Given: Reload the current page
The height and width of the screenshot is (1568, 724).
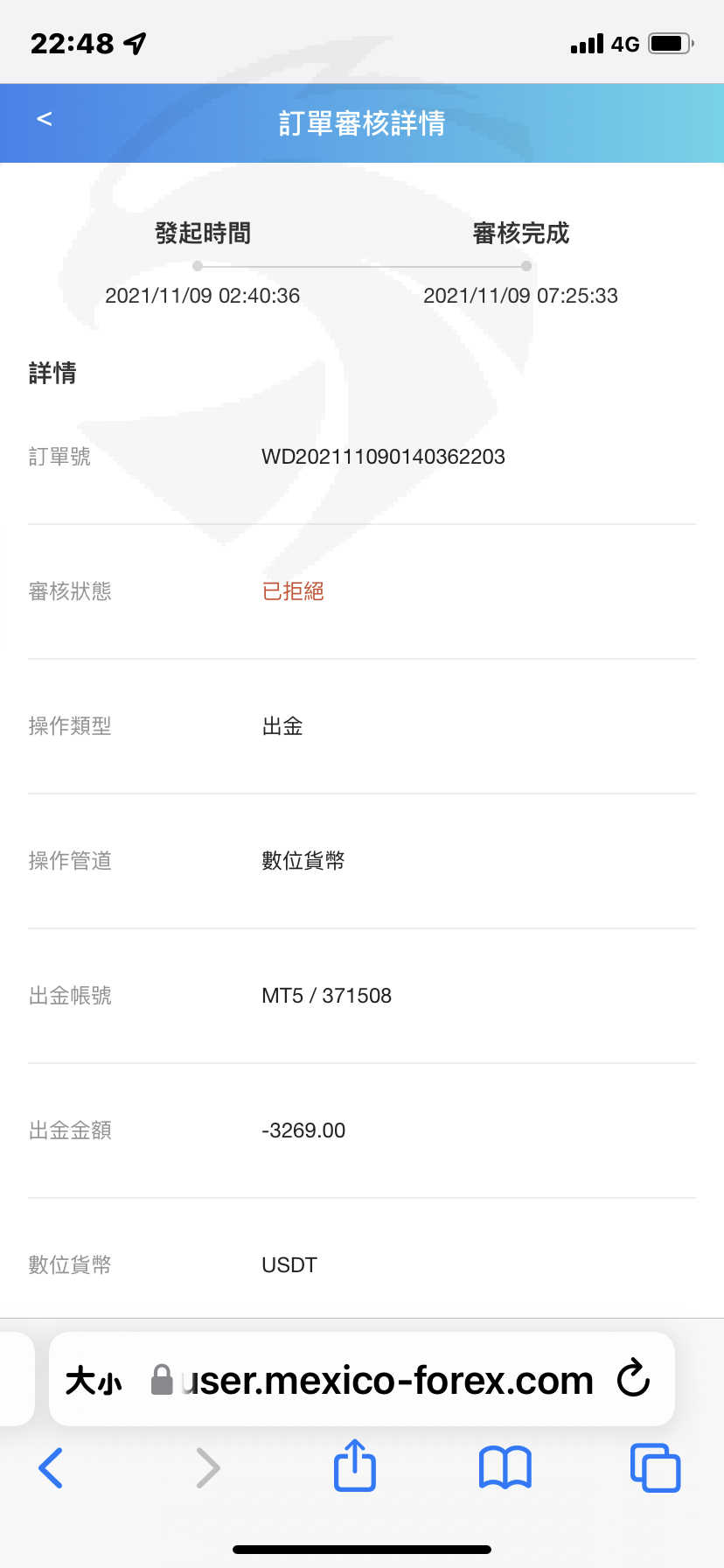Looking at the screenshot, I should click(x=633, y=1379).
